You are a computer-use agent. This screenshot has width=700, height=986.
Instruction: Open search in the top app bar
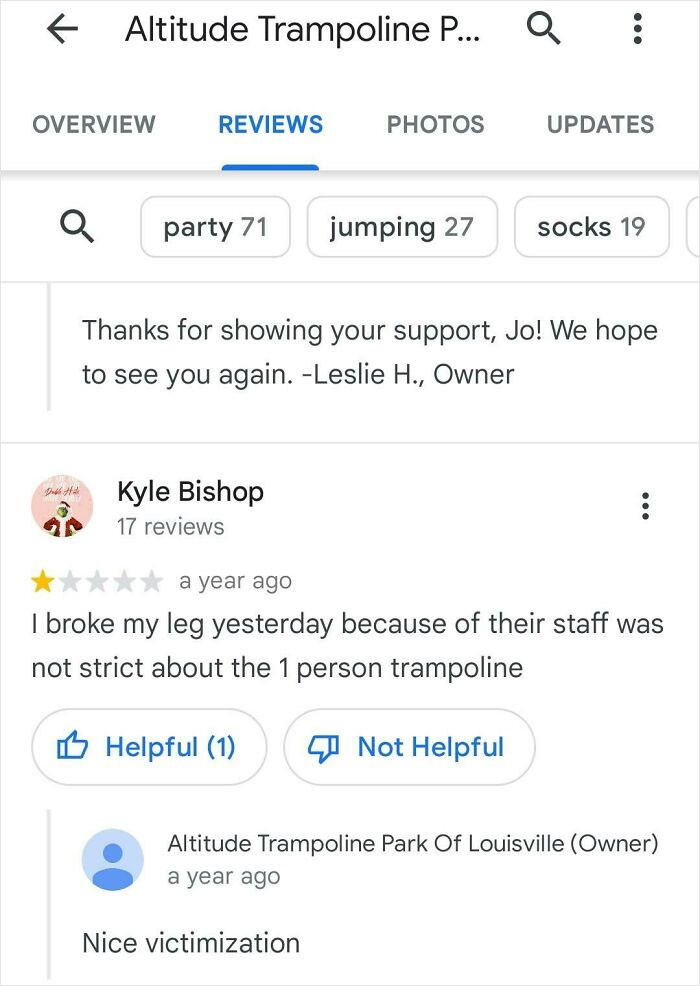click(543, 30)
